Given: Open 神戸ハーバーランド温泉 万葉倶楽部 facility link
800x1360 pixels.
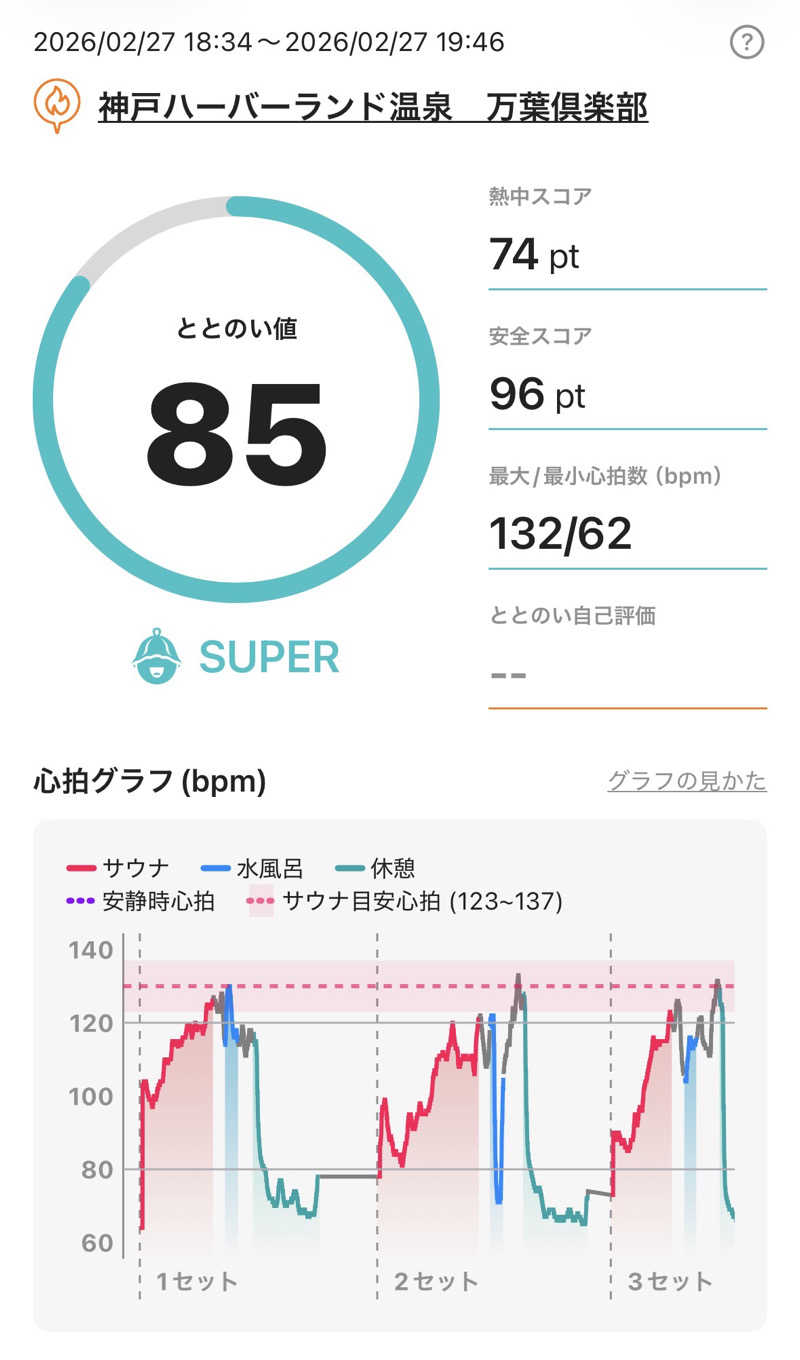Looking at the screenshot, I should [x=373, y=106].
